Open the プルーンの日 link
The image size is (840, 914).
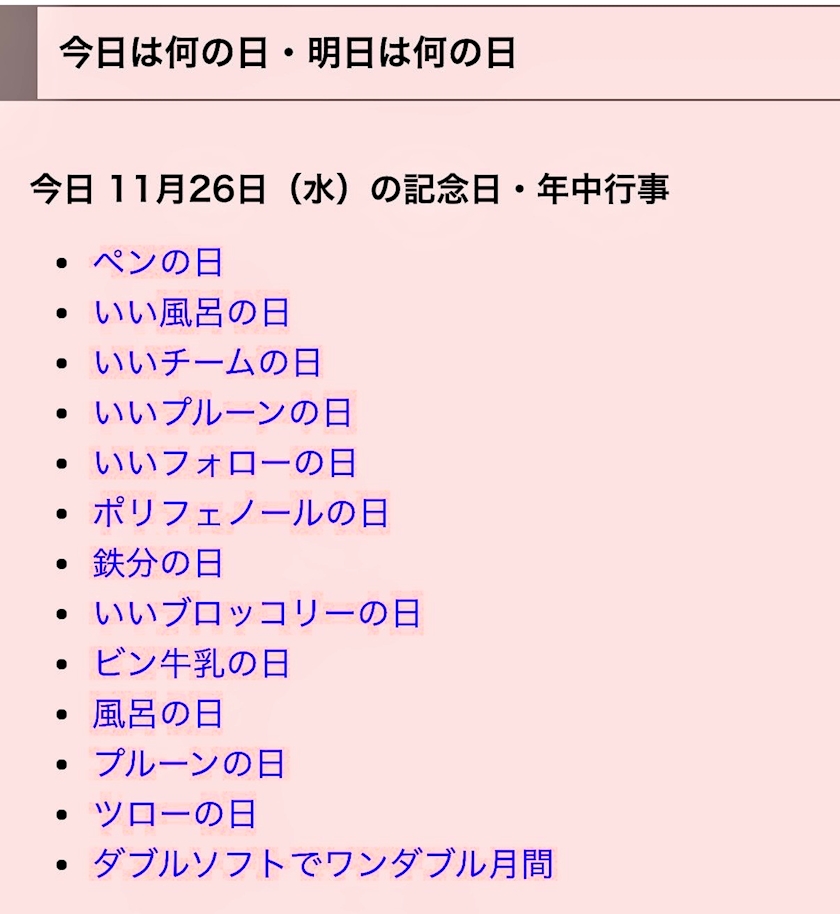click(x=189, y=764)
